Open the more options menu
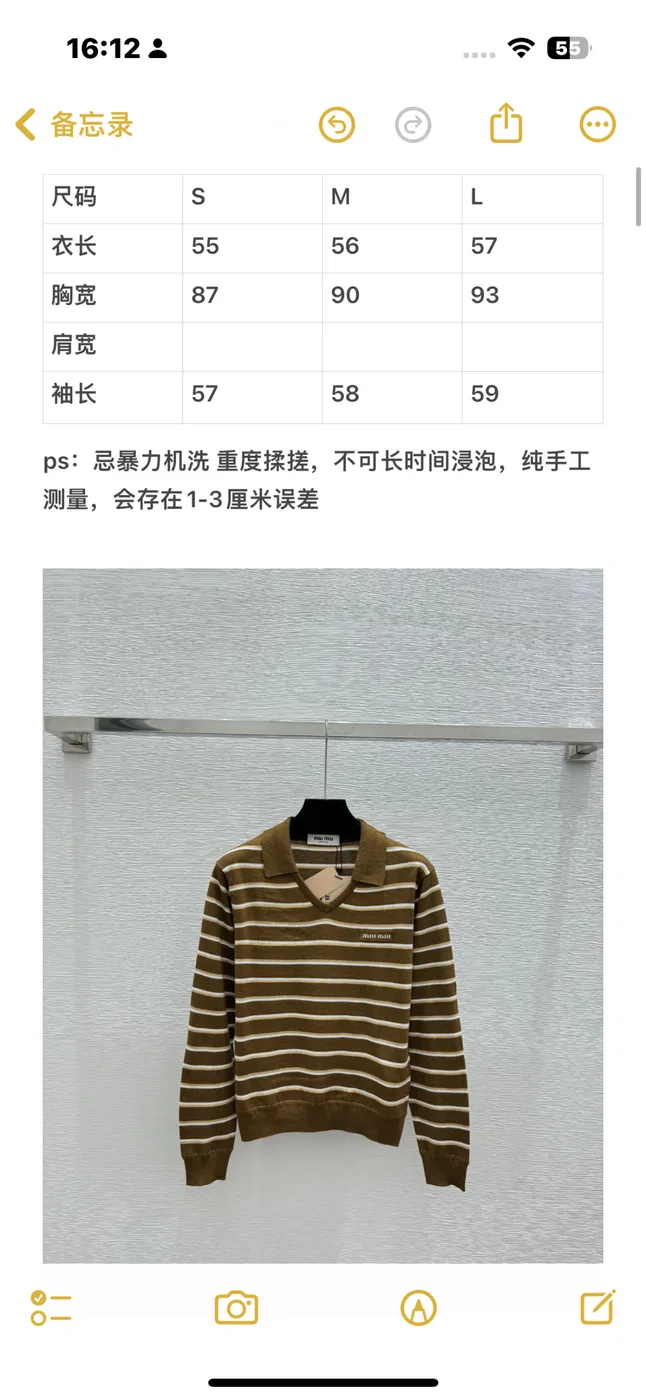Screen dimensions: 646x1400 pos(598,125)
